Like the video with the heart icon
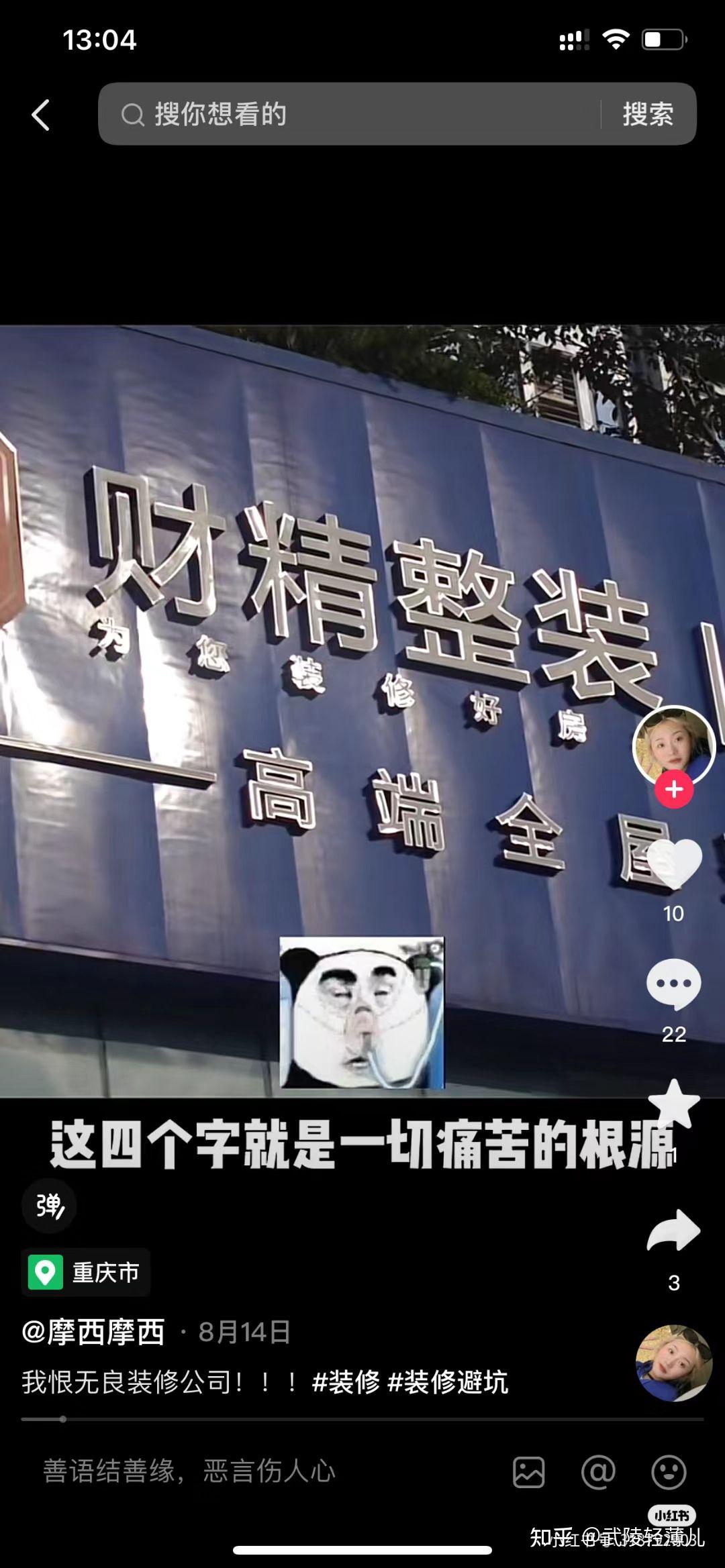The width and height of the screenshot is (725, 1568). [x=673, y=864]
